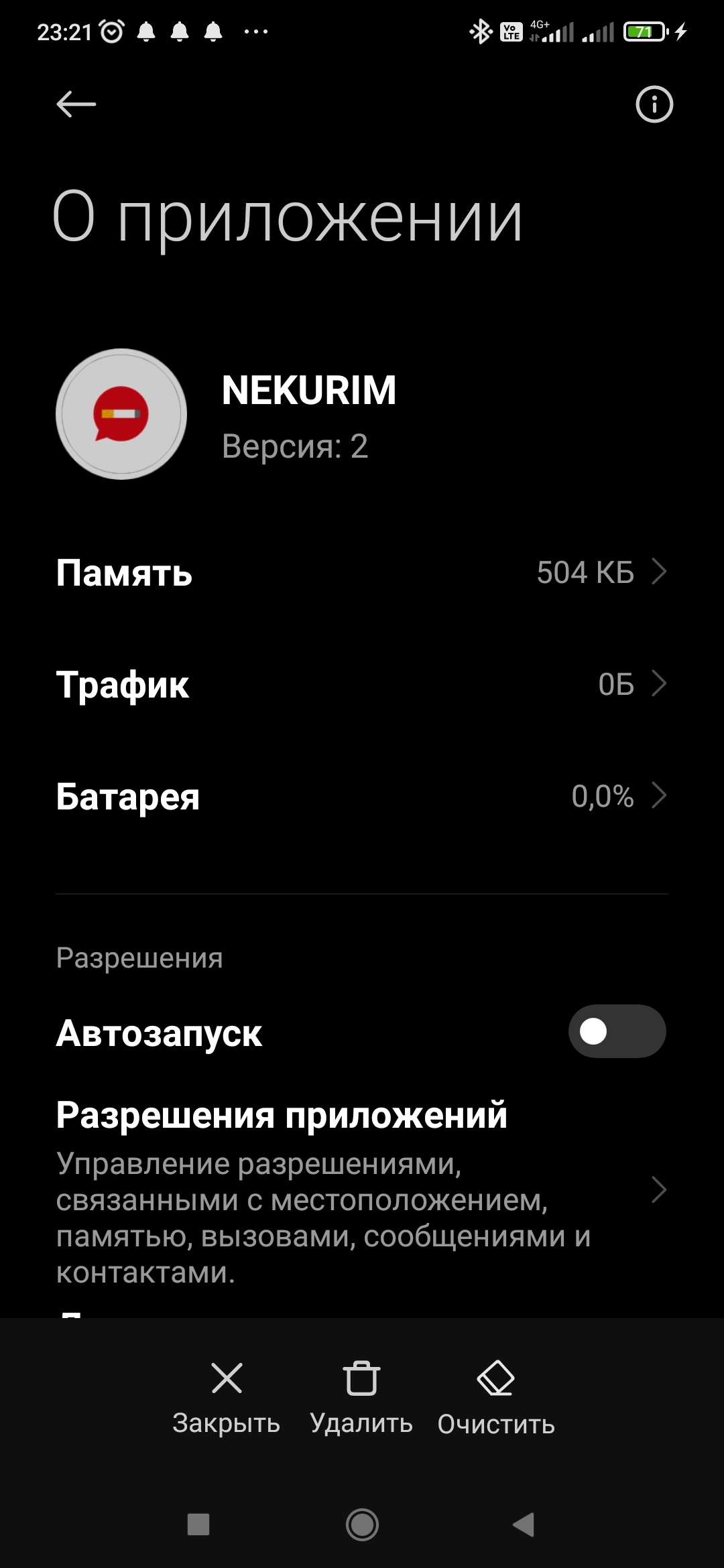The image size is (724, 1568).
Task: Open recent apps via square button
Action: click(198, 1524)
